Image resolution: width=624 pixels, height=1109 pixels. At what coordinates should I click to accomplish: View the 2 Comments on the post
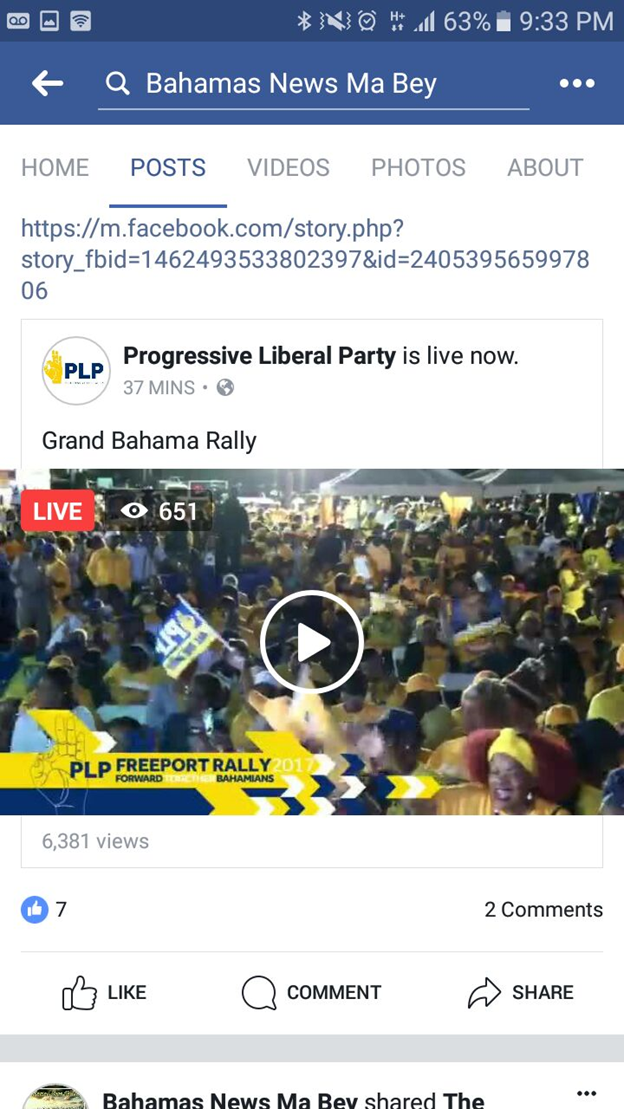click(x=543, y=909)
